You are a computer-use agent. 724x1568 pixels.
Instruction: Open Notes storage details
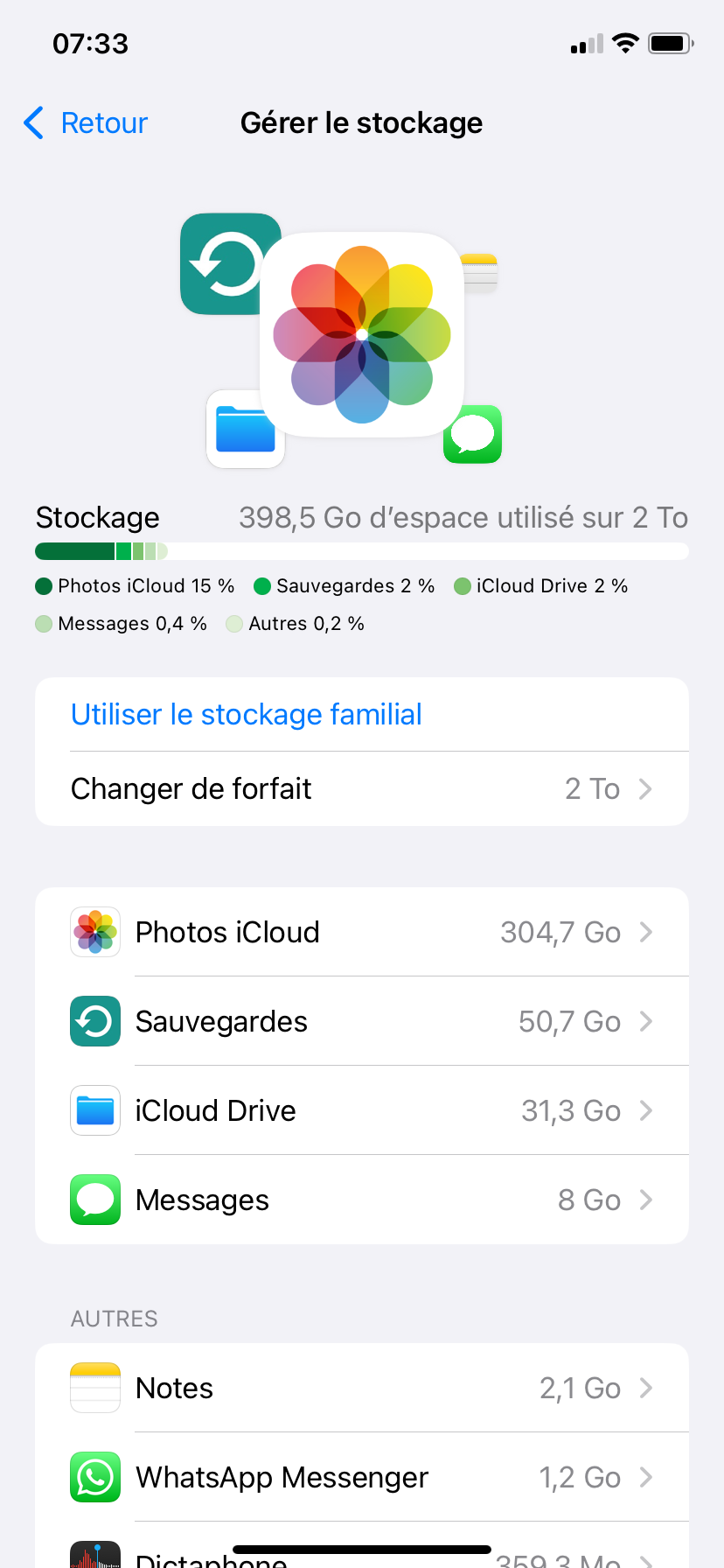pyautogui.click(x=361, y=1389)
